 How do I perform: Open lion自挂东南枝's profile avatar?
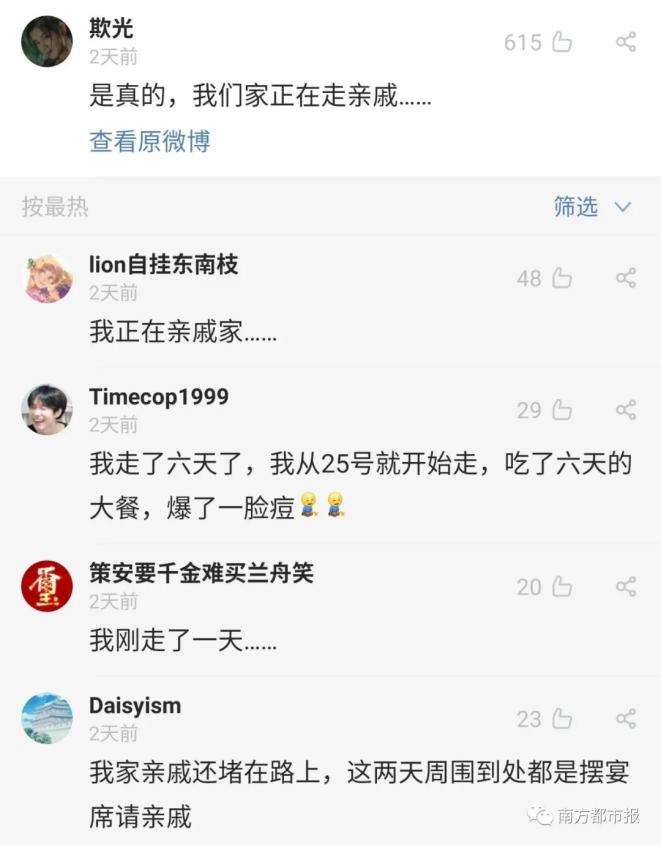tap(47, 278)
